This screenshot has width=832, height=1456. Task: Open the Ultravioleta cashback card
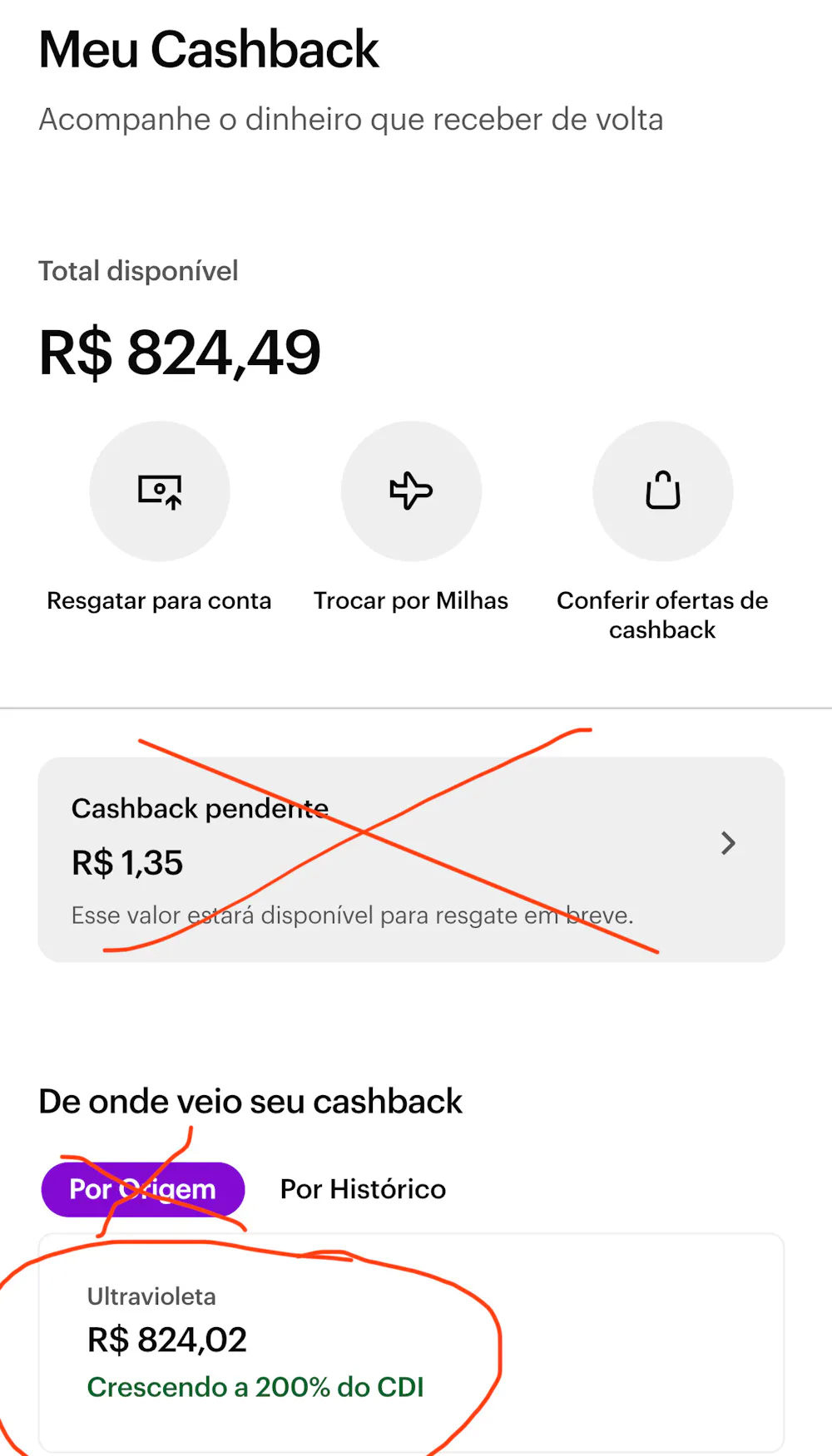(411, 1342)
